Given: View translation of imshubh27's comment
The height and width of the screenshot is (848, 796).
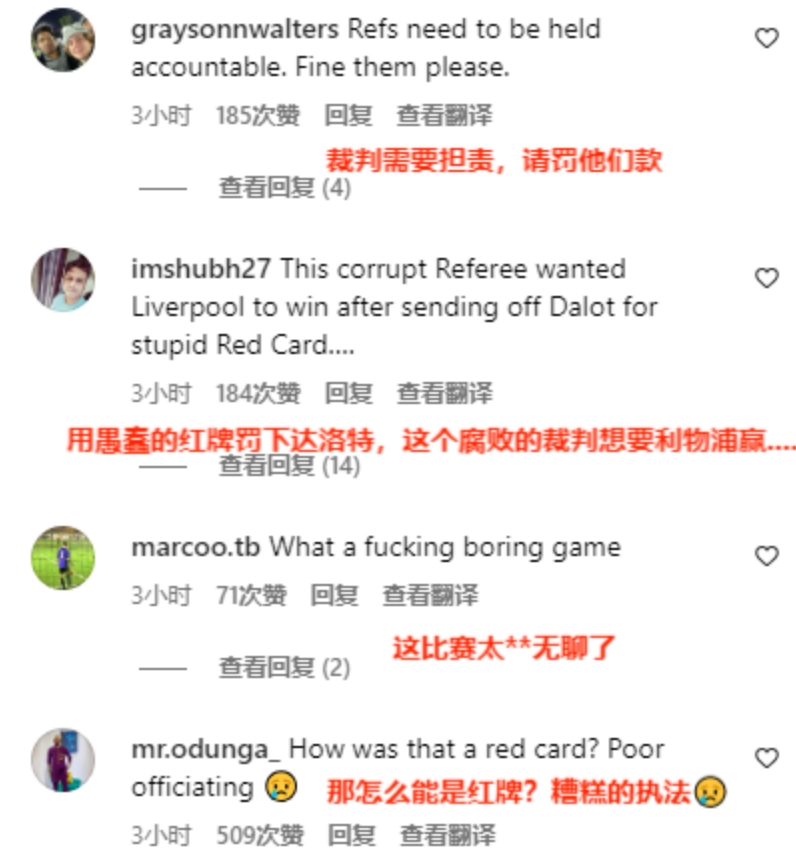Looking at the screenshot, I should point(444,394).
